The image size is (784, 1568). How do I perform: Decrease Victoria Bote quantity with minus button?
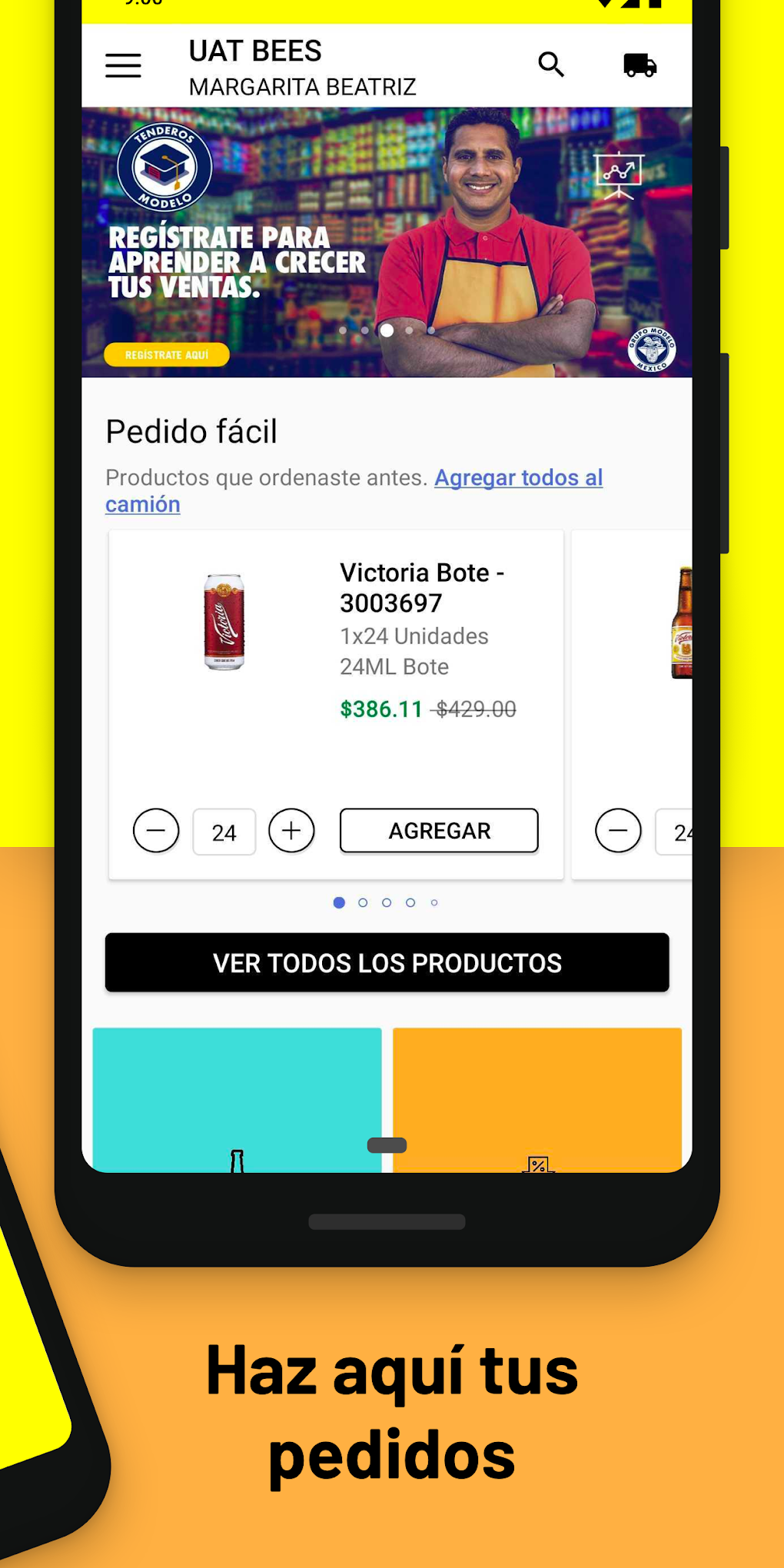click(156, 831)
